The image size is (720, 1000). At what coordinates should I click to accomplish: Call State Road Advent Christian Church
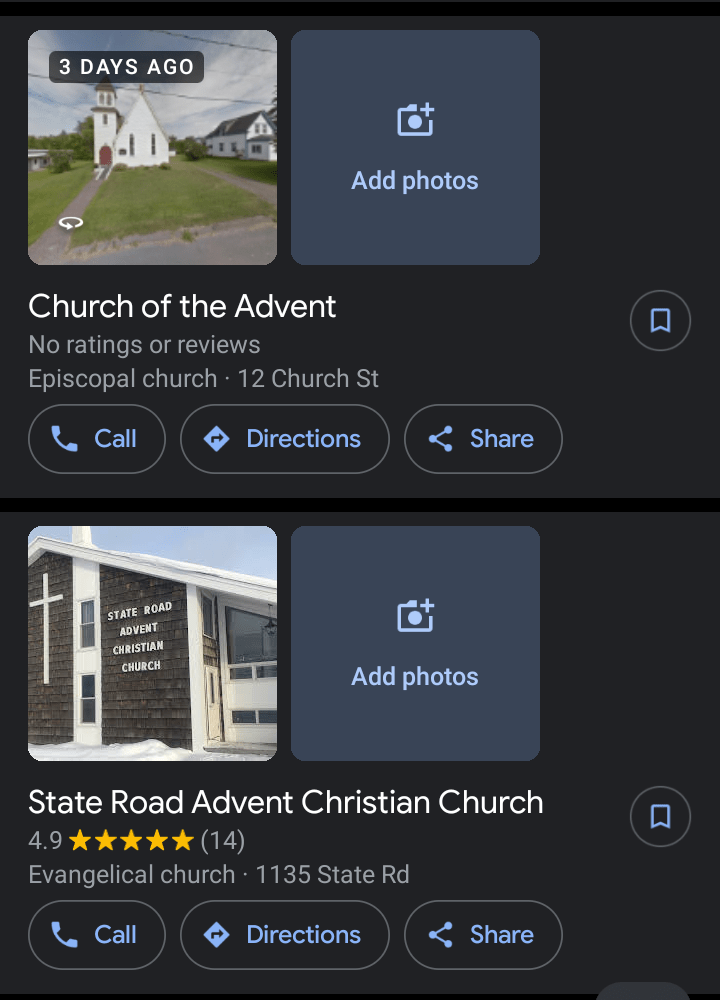pyautogui.click(x=97, y=934)
